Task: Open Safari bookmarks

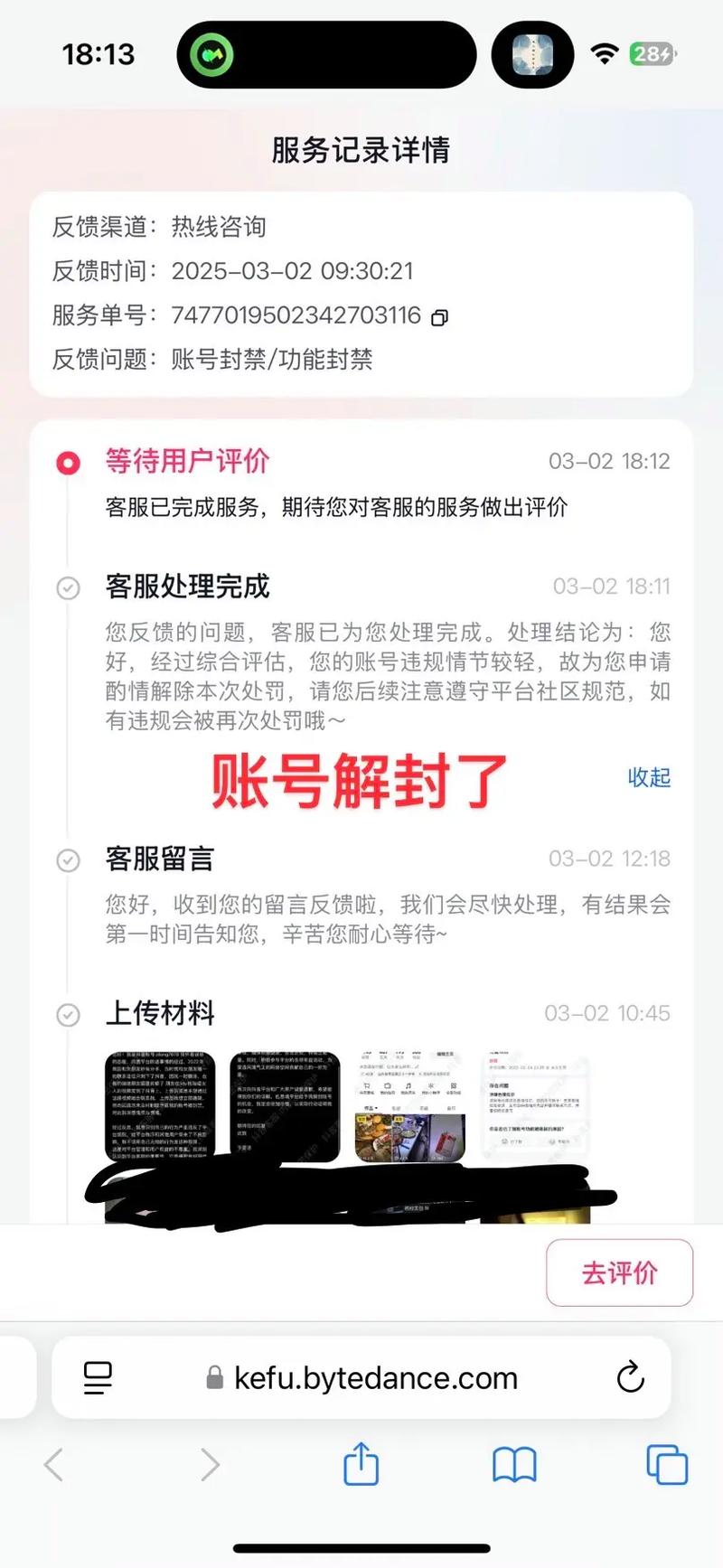Action: tap(514, 1464)
